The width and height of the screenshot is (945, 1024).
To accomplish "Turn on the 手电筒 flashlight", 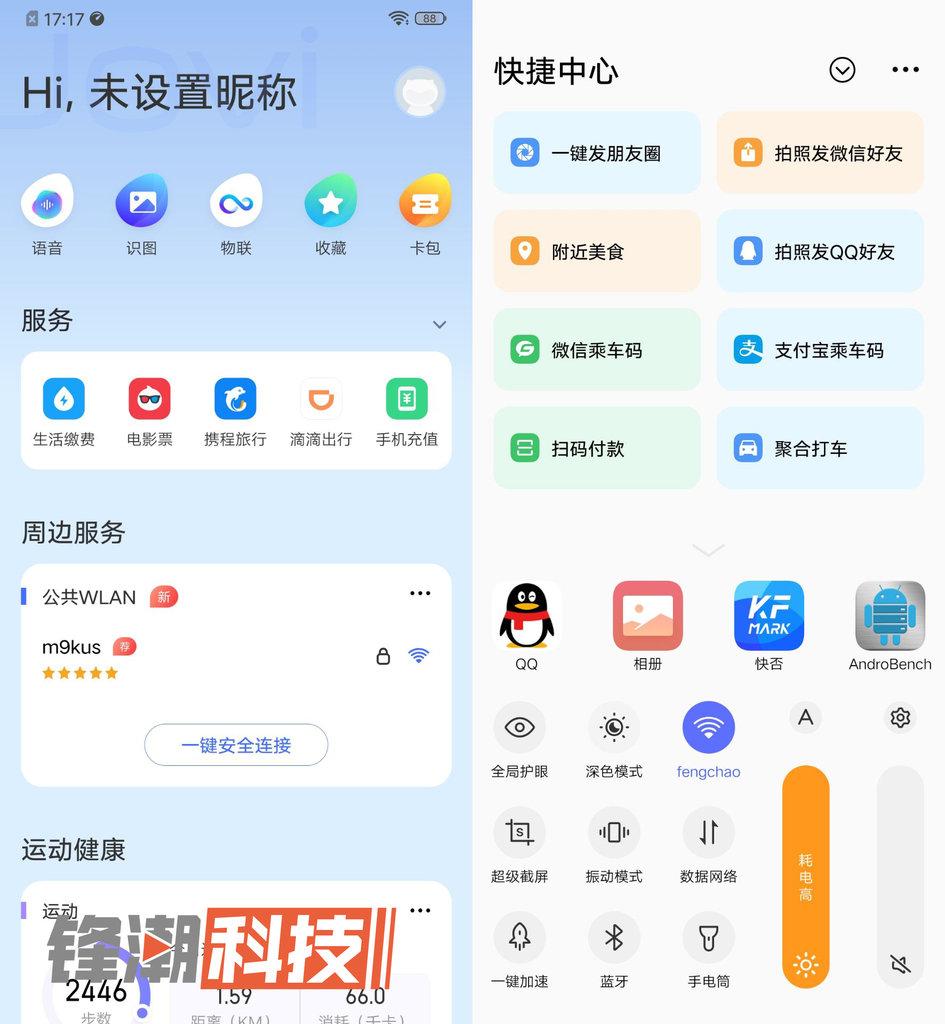I will pyautogui.click(x=708, y=937).
